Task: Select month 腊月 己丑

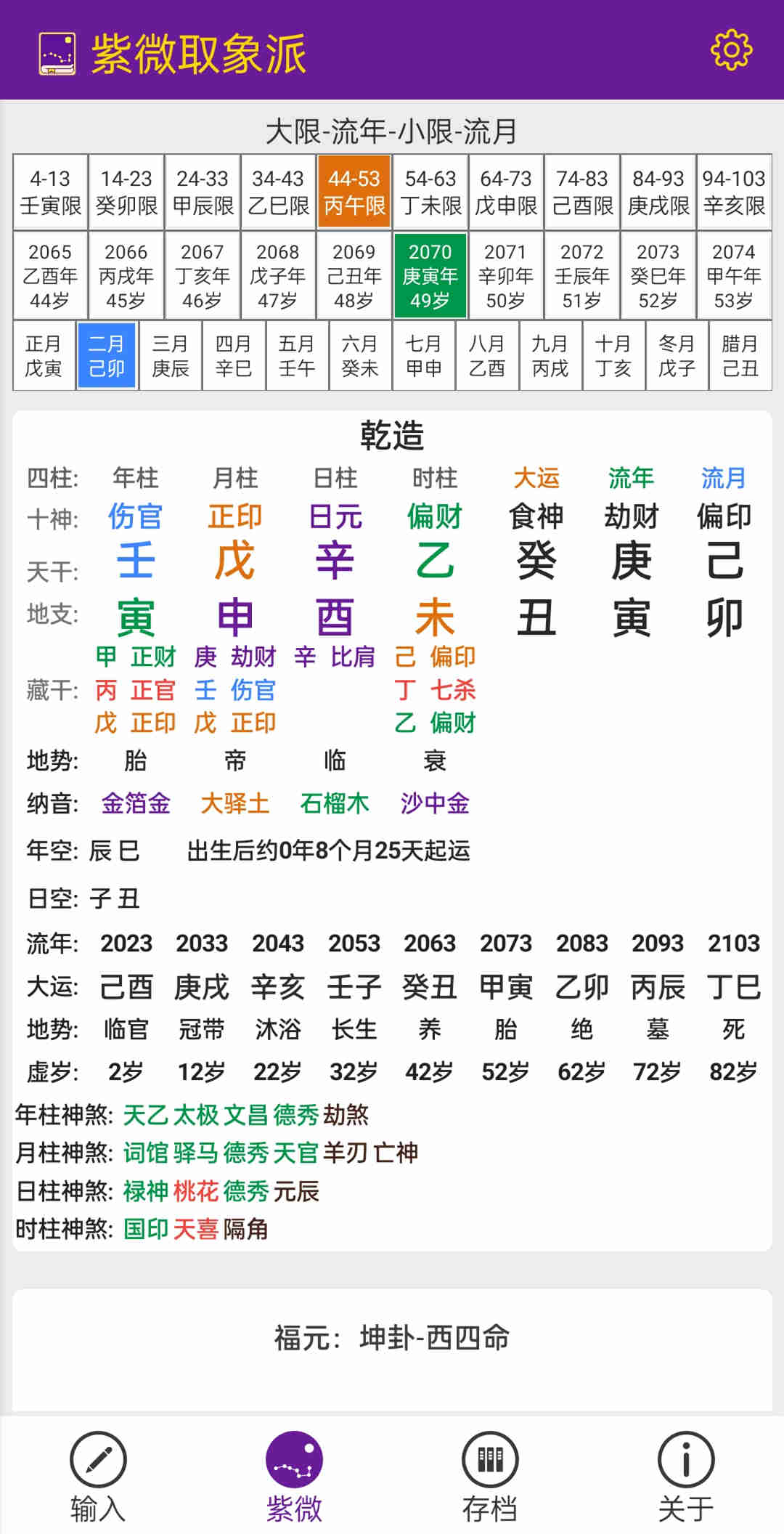Action: point(740,356)
